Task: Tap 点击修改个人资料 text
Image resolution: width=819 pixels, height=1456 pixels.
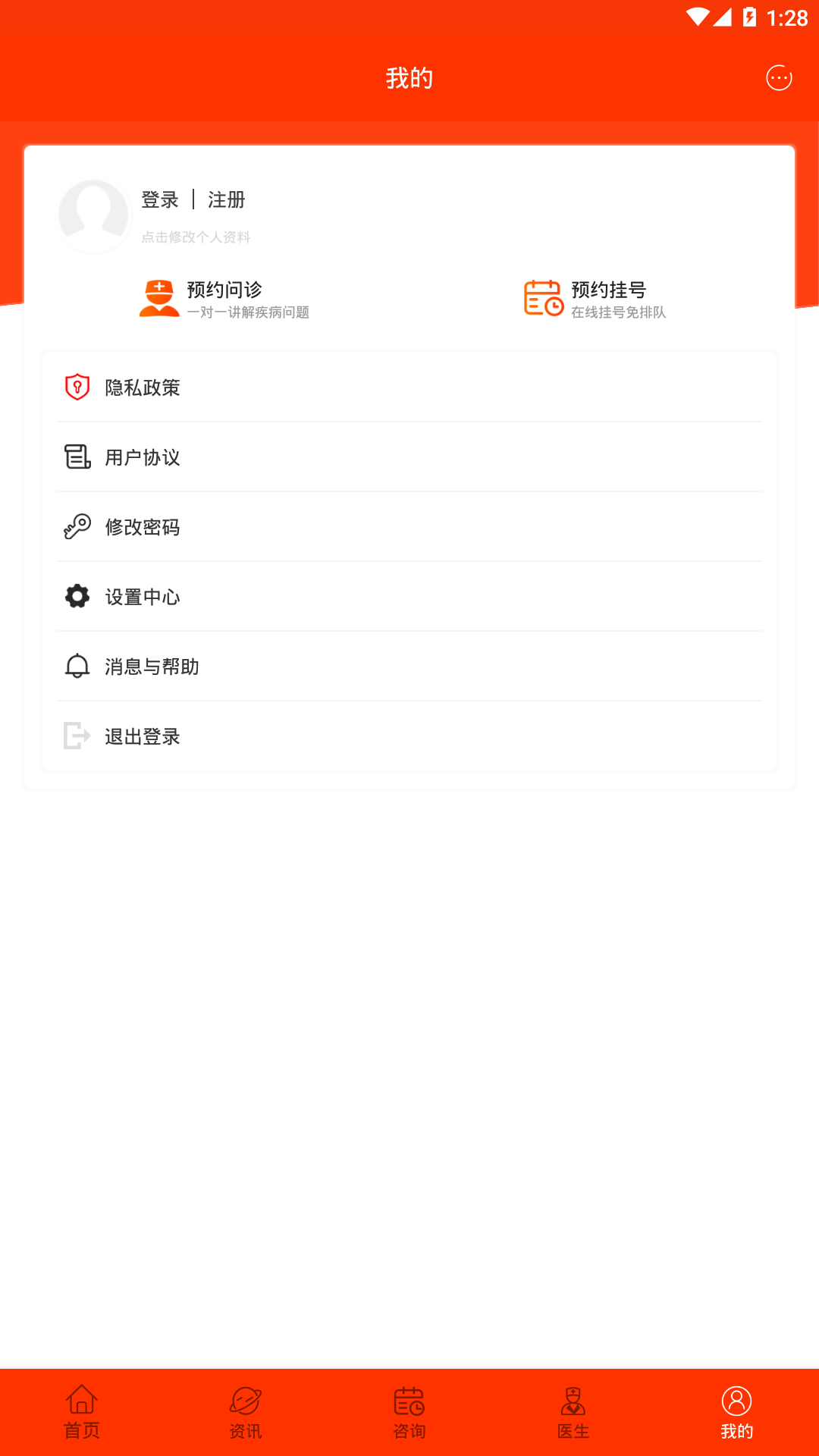Action: [x=196, y=237]
